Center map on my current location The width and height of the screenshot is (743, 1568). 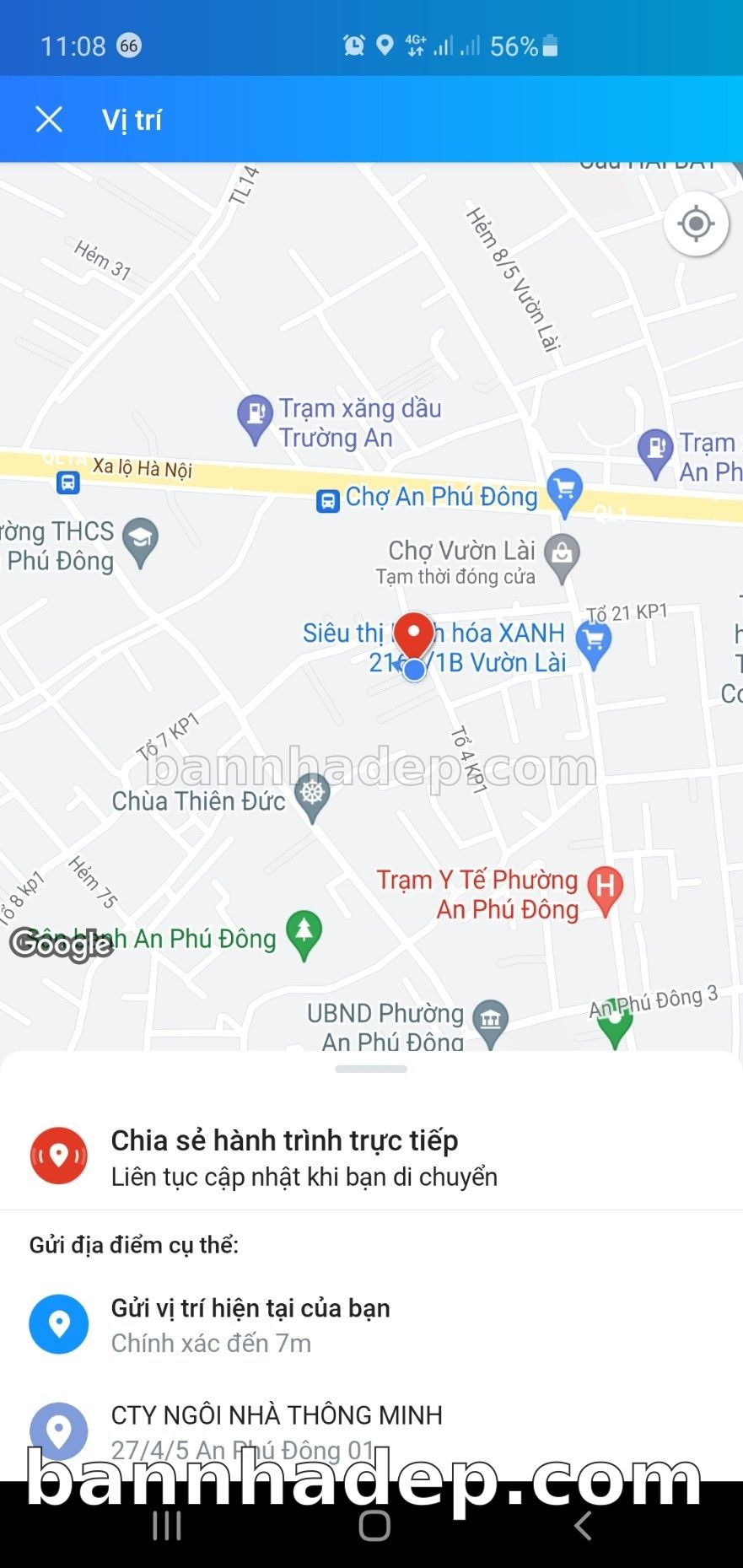coord(696,224)
